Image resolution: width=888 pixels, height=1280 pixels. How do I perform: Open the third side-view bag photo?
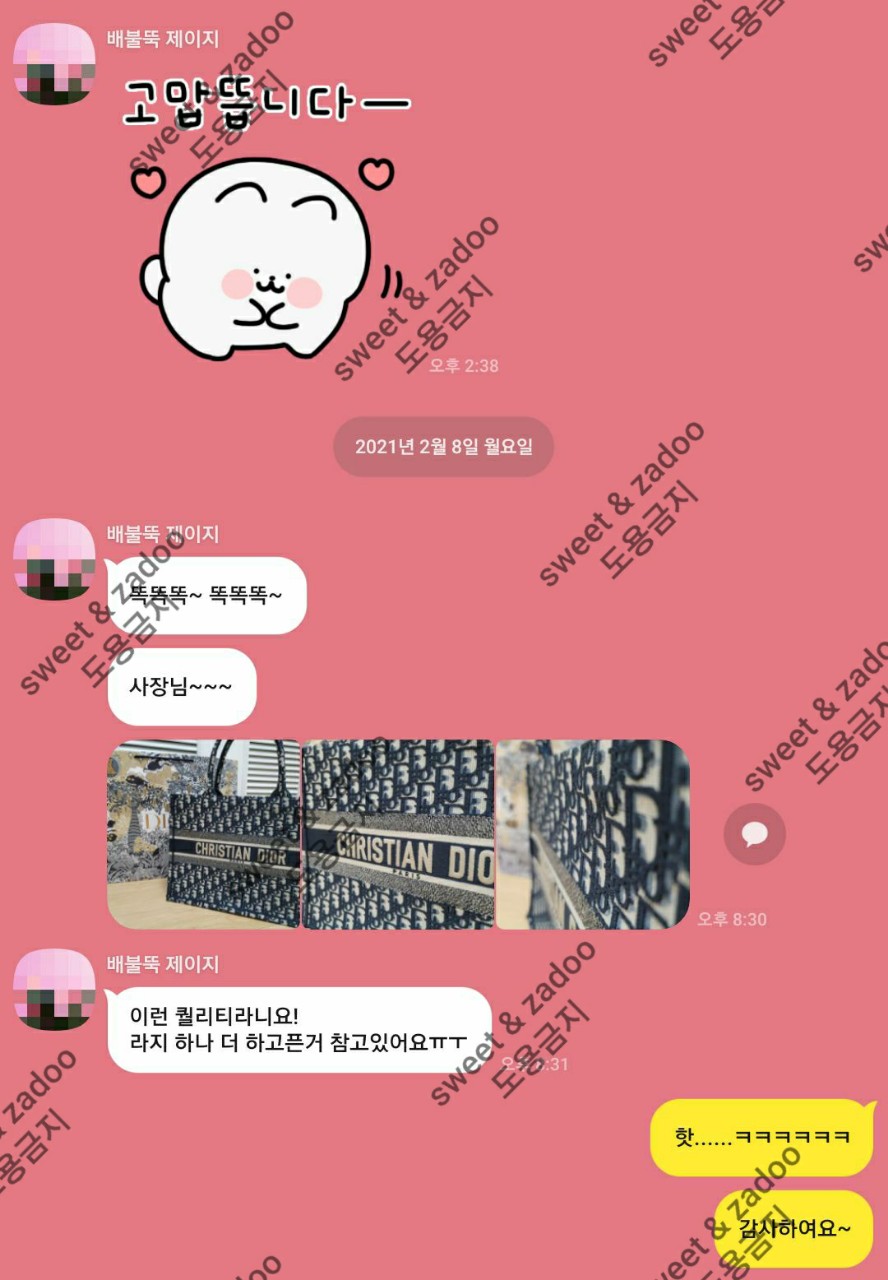(x=592, y=834)
